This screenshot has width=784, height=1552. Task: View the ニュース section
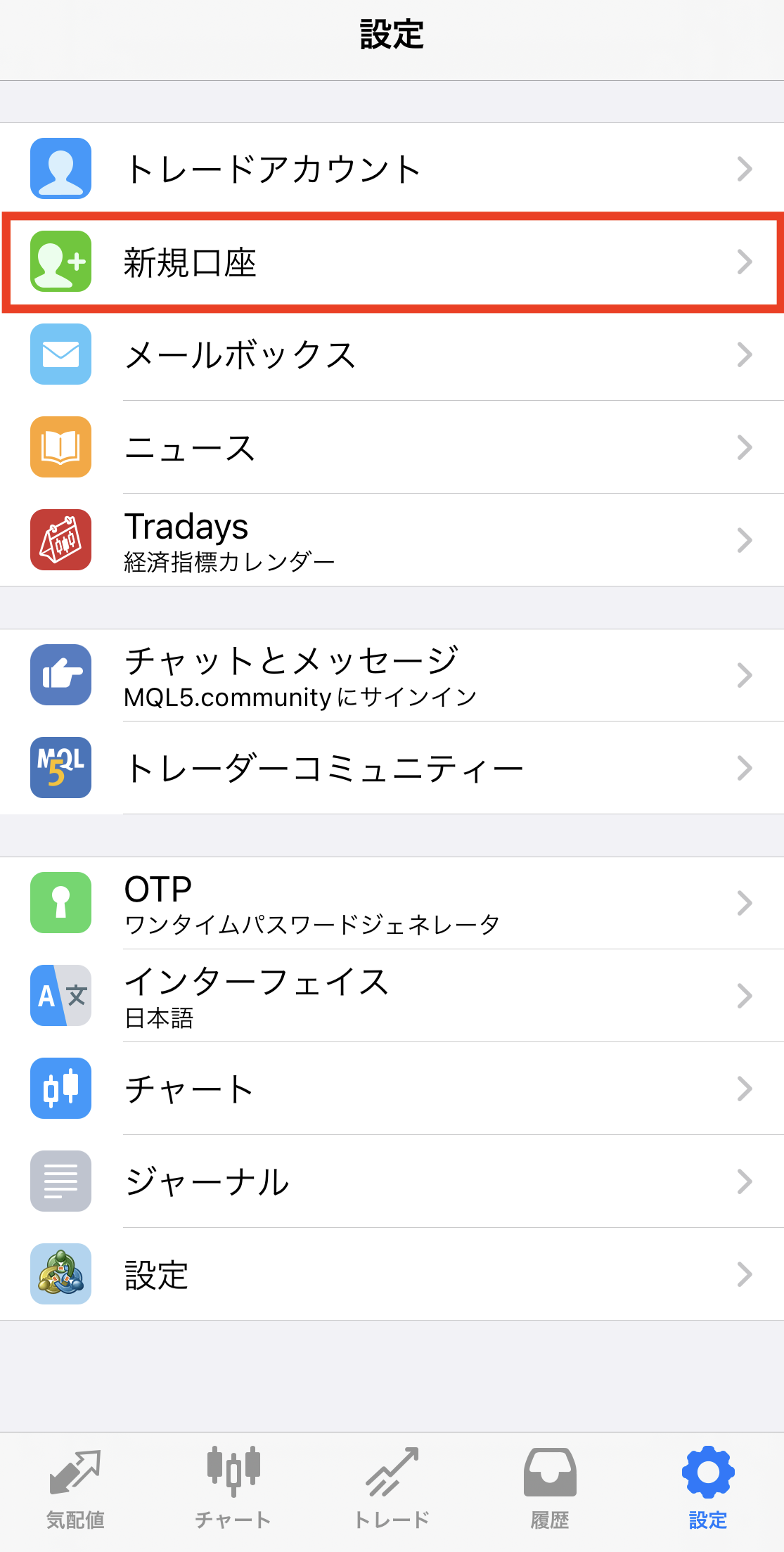pyautogui.click(x=392, y=447)
